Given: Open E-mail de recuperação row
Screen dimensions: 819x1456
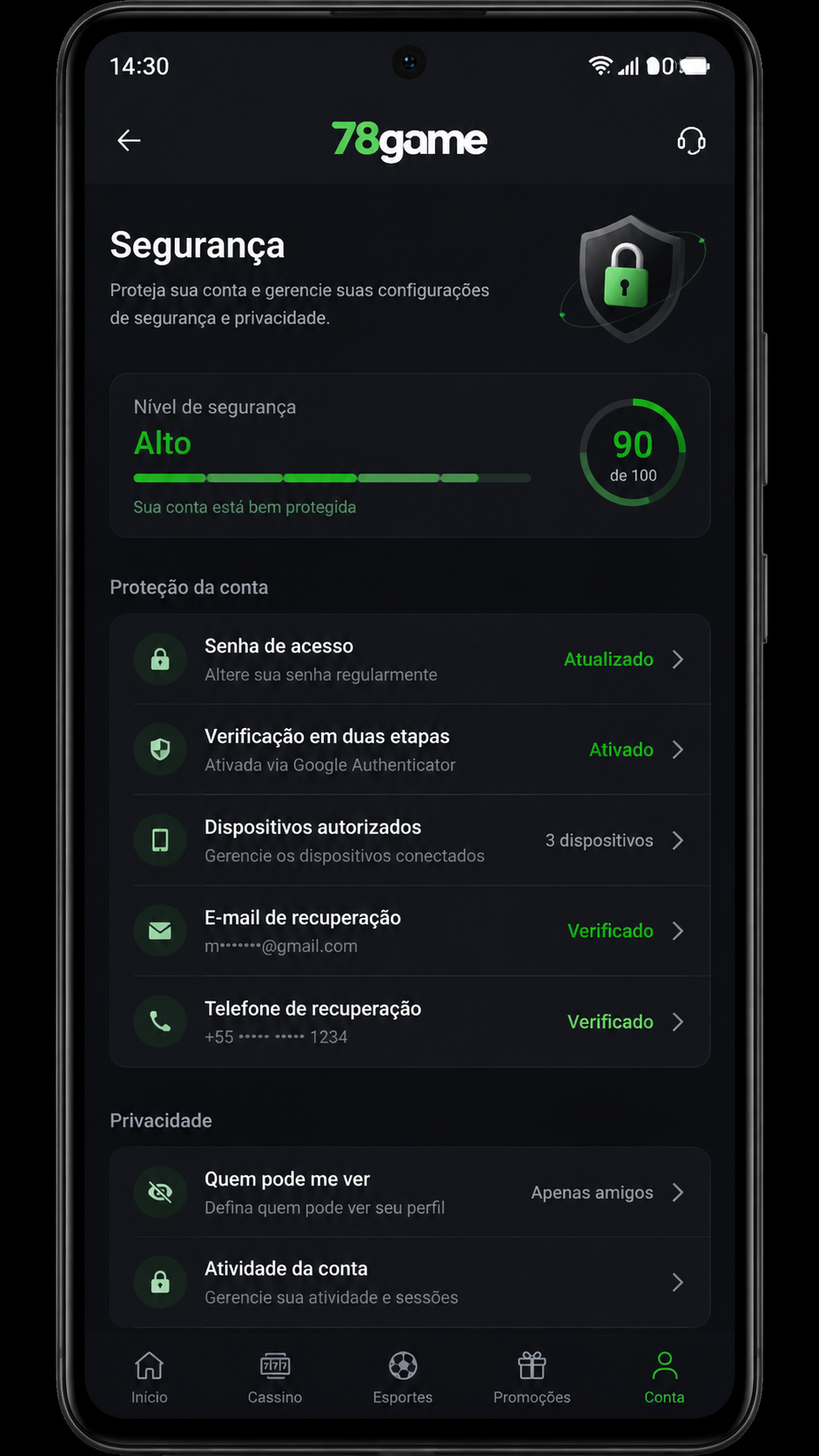Looking at the screenshot, I should coord(410,931).
